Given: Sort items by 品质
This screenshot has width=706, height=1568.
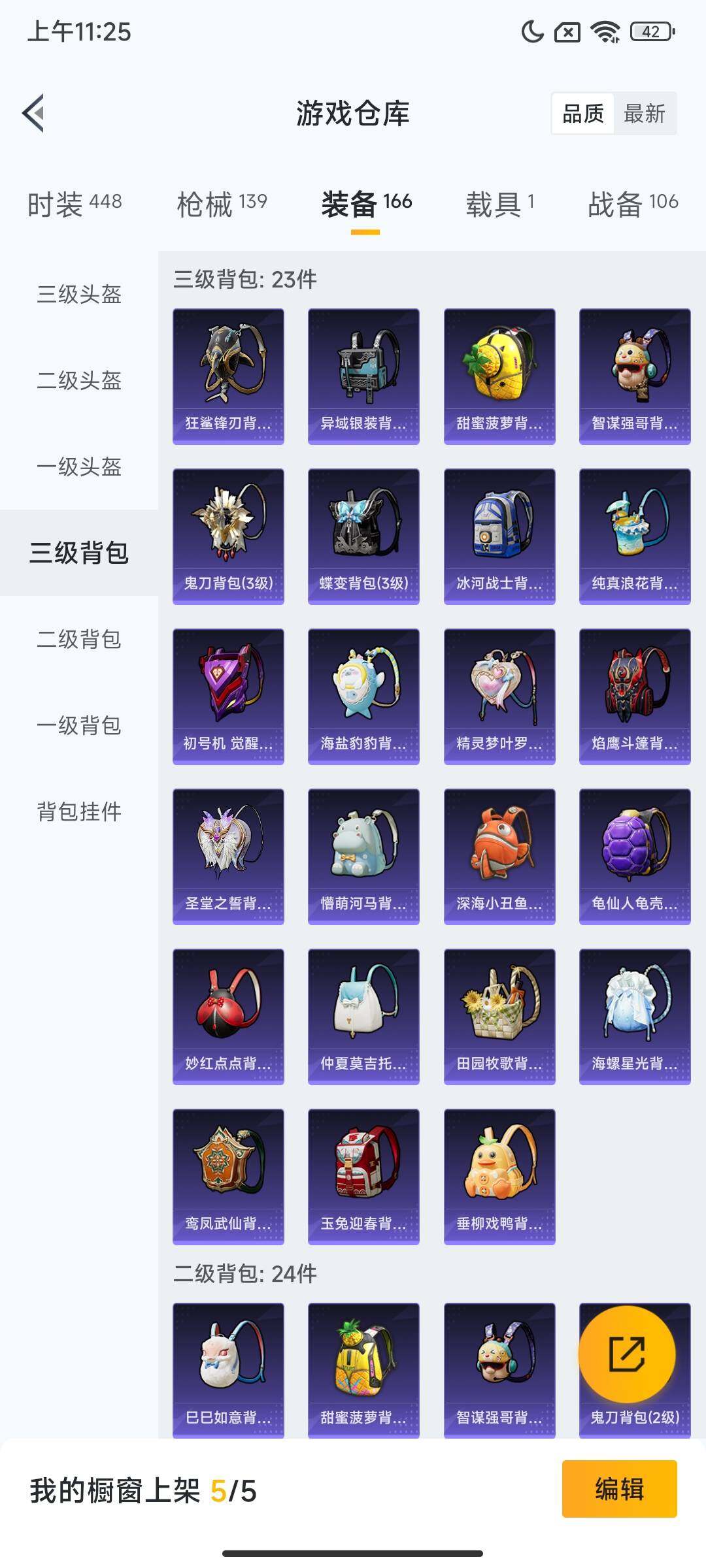Looking at the screenshot, I should (582, 114).
